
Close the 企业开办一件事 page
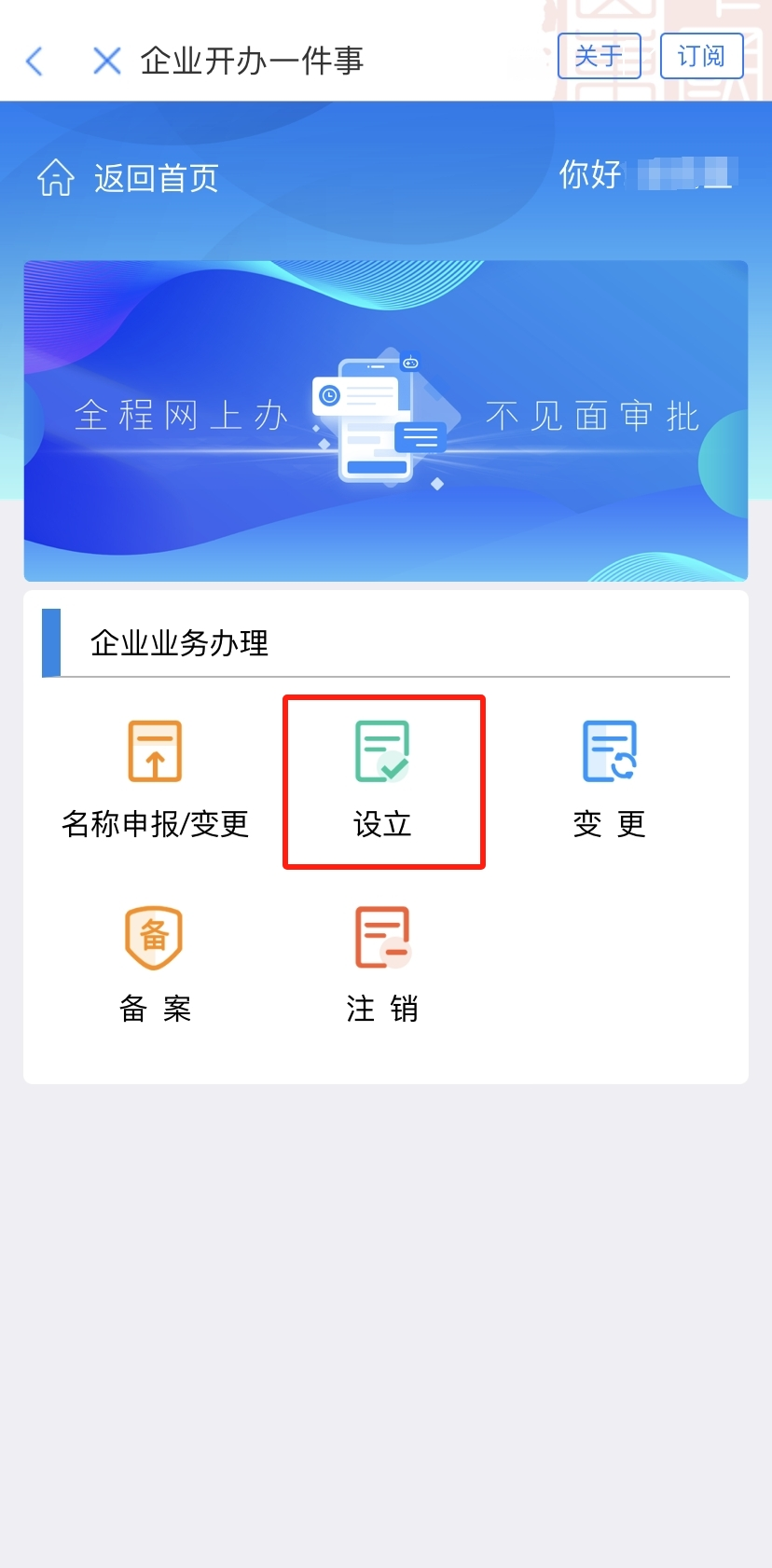tap(107, 62)
